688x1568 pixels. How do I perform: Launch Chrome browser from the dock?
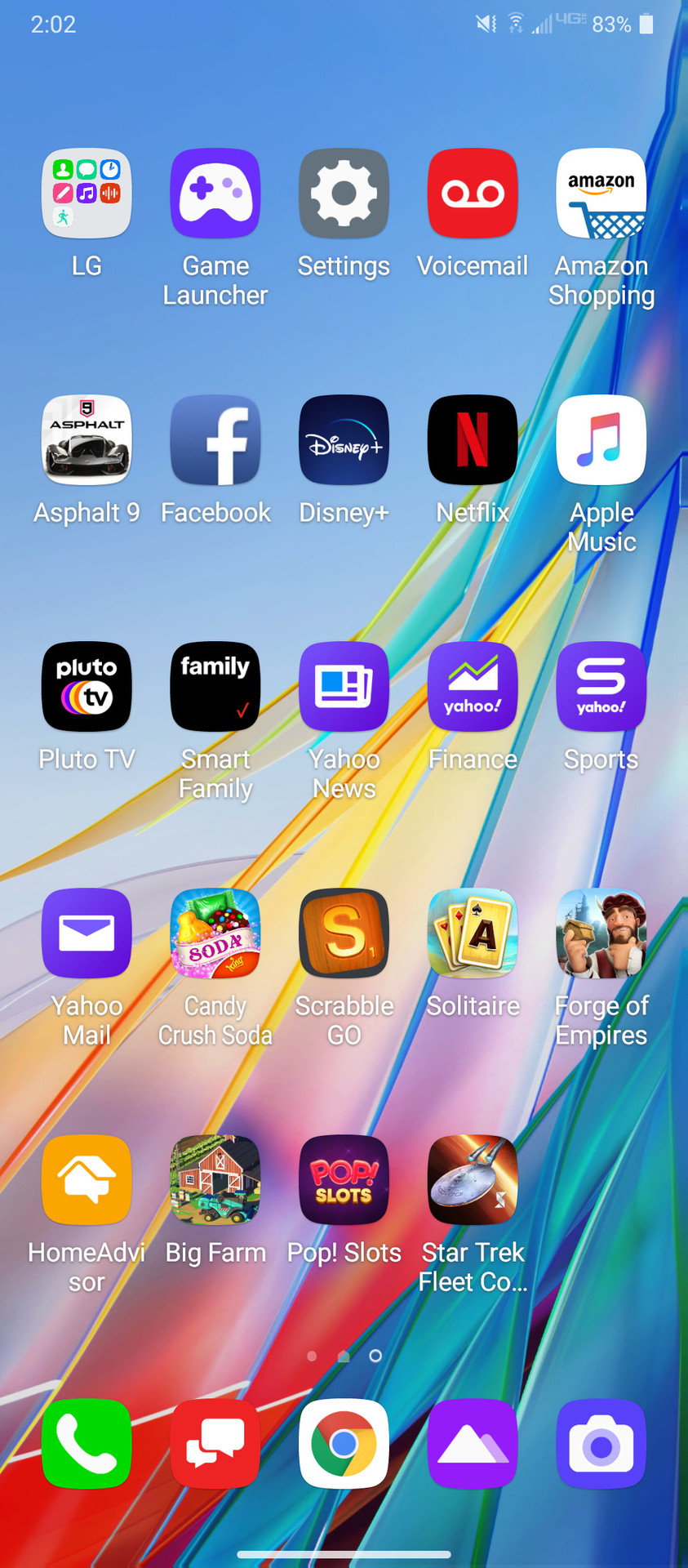(x=344, y=1444)
